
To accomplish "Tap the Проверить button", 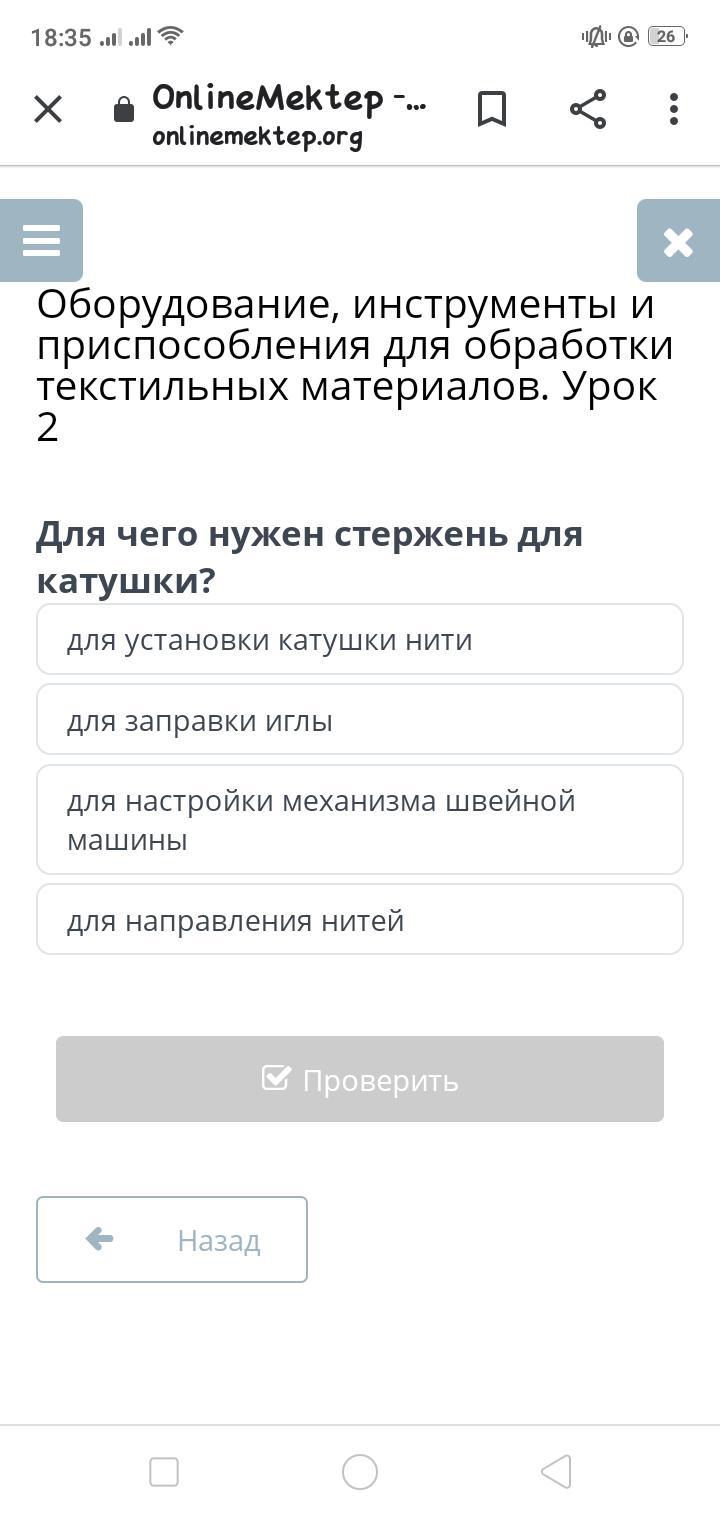I will pos(360,1079).
